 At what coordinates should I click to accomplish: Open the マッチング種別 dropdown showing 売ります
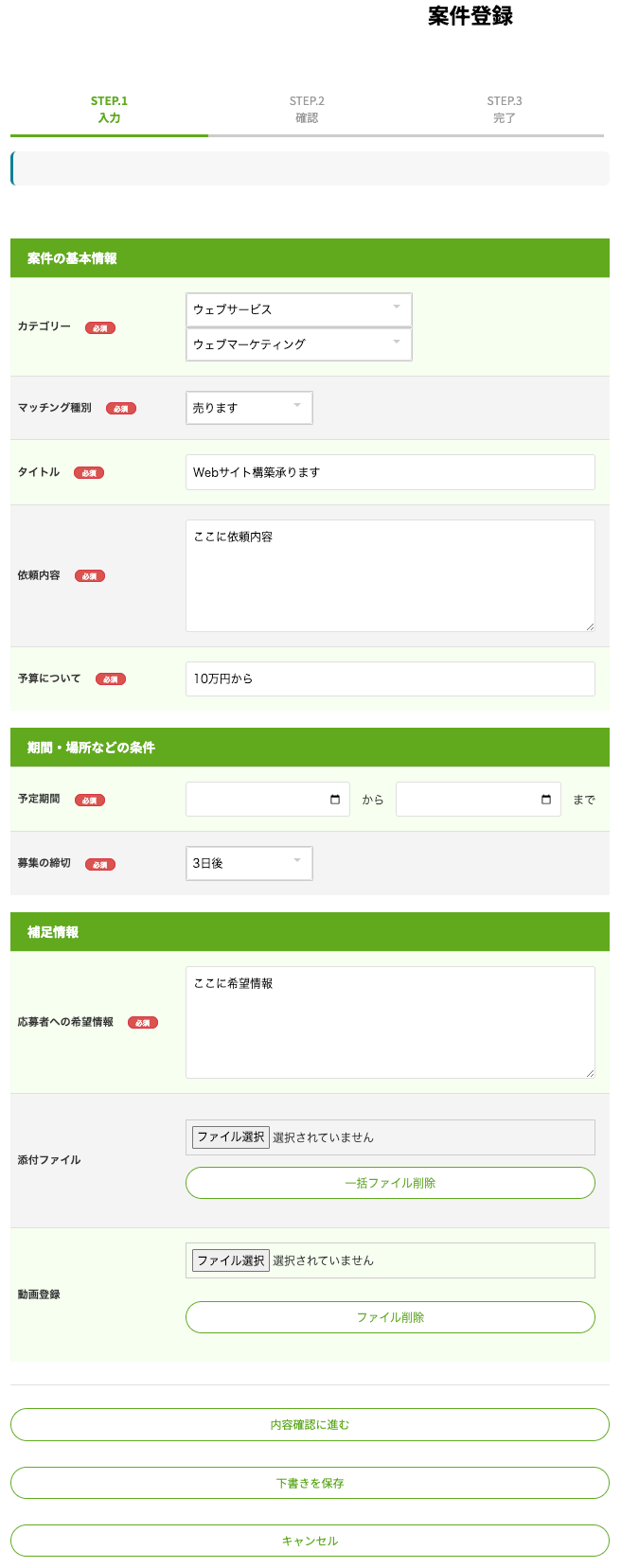click(x=248, y=408)
